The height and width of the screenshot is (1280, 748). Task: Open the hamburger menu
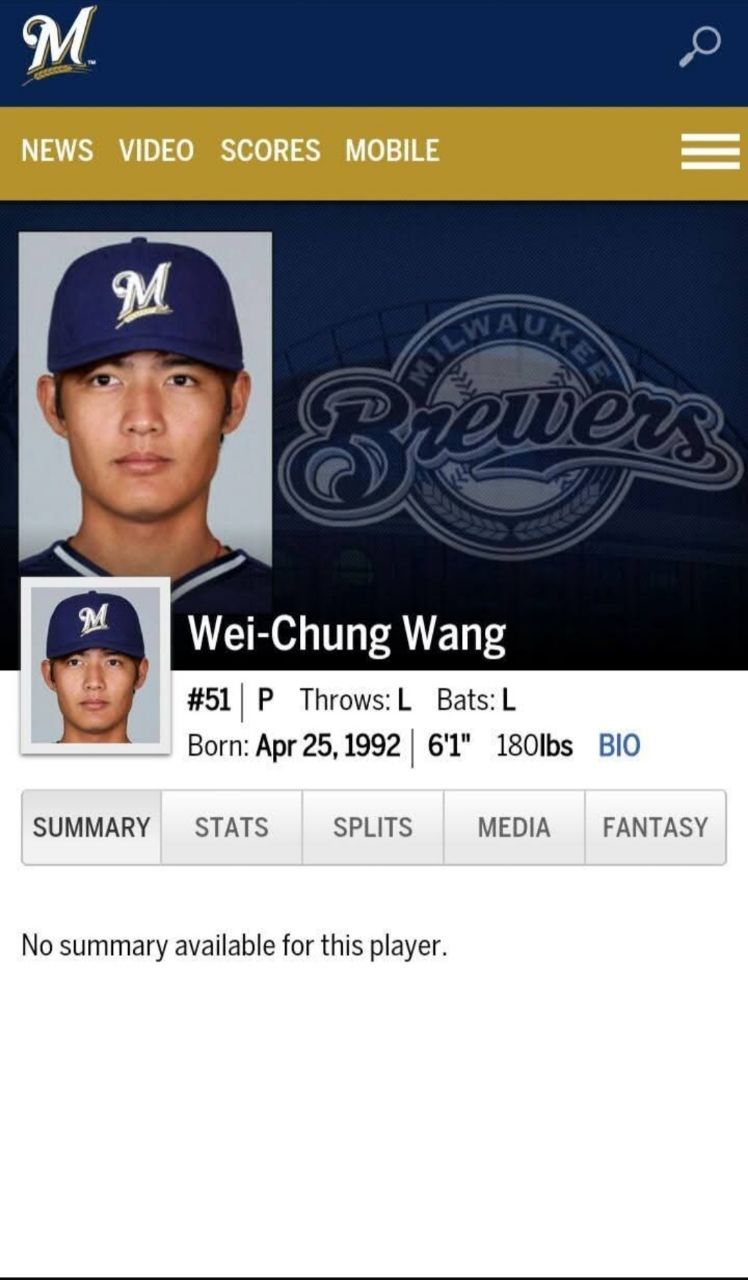tap(710, 152)
